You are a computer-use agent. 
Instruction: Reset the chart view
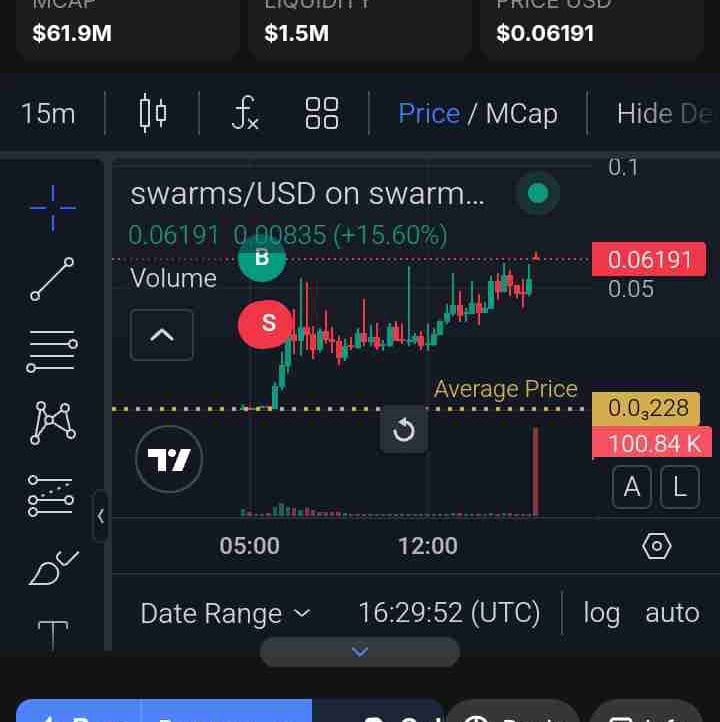404,431
